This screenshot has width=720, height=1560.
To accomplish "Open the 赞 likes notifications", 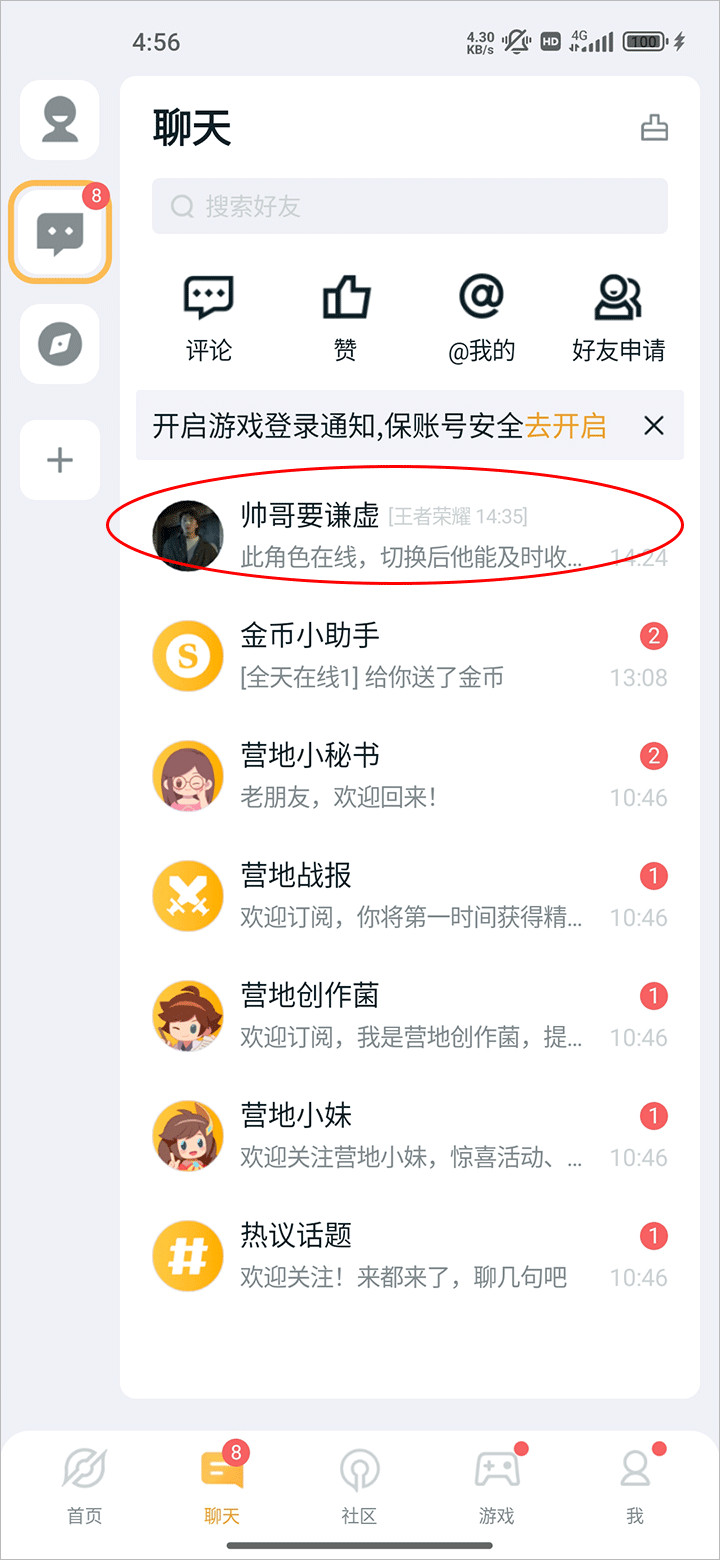I will click(x=346, y=318).
